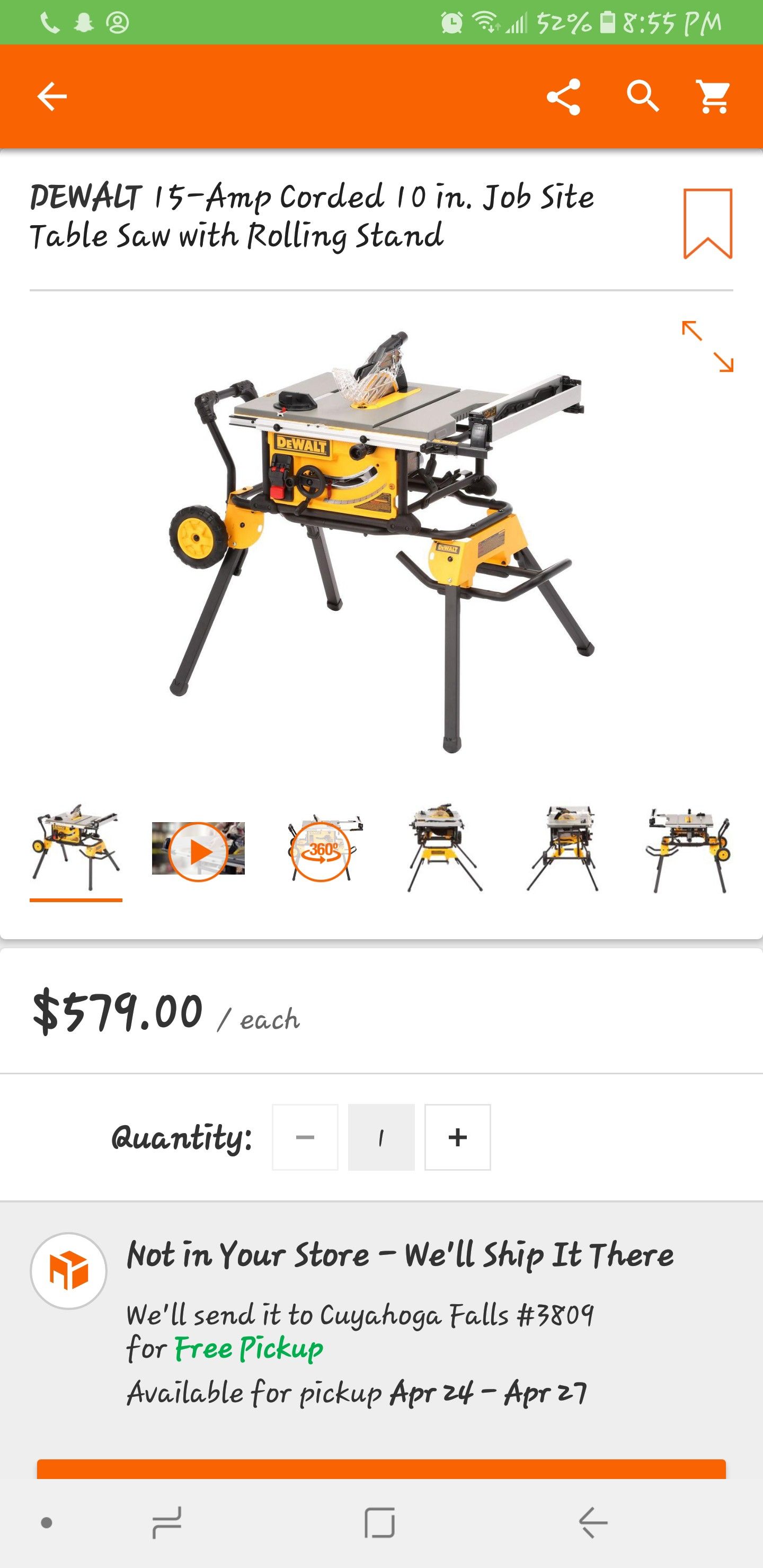Screen dimensions: 763x1568
Task: Select the first product photo thumbnail
Action: coord(76,849)
